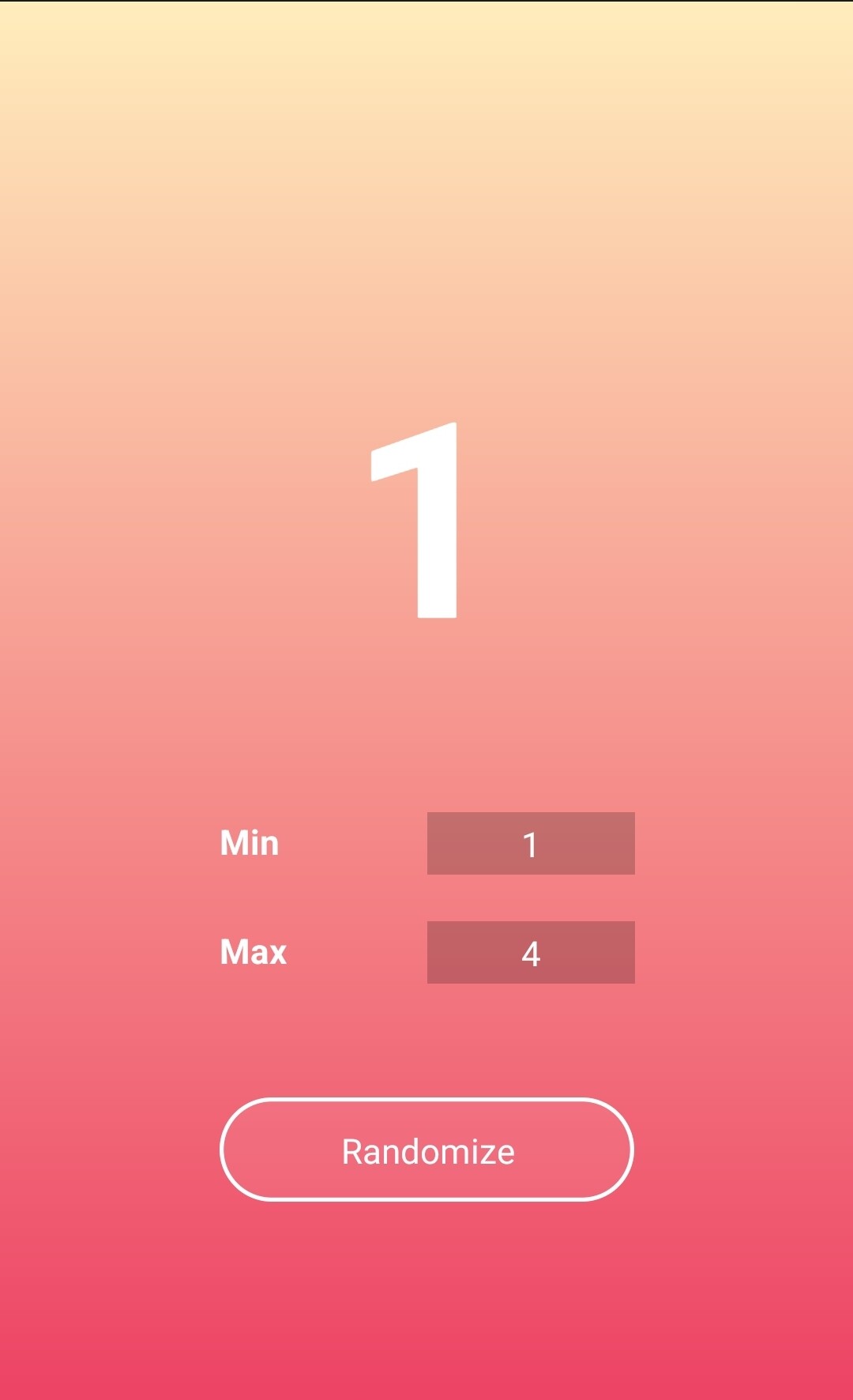Tap the Randomize button
The height and width of the screenshot is (1400, 853).
[x=426, y=1150]
